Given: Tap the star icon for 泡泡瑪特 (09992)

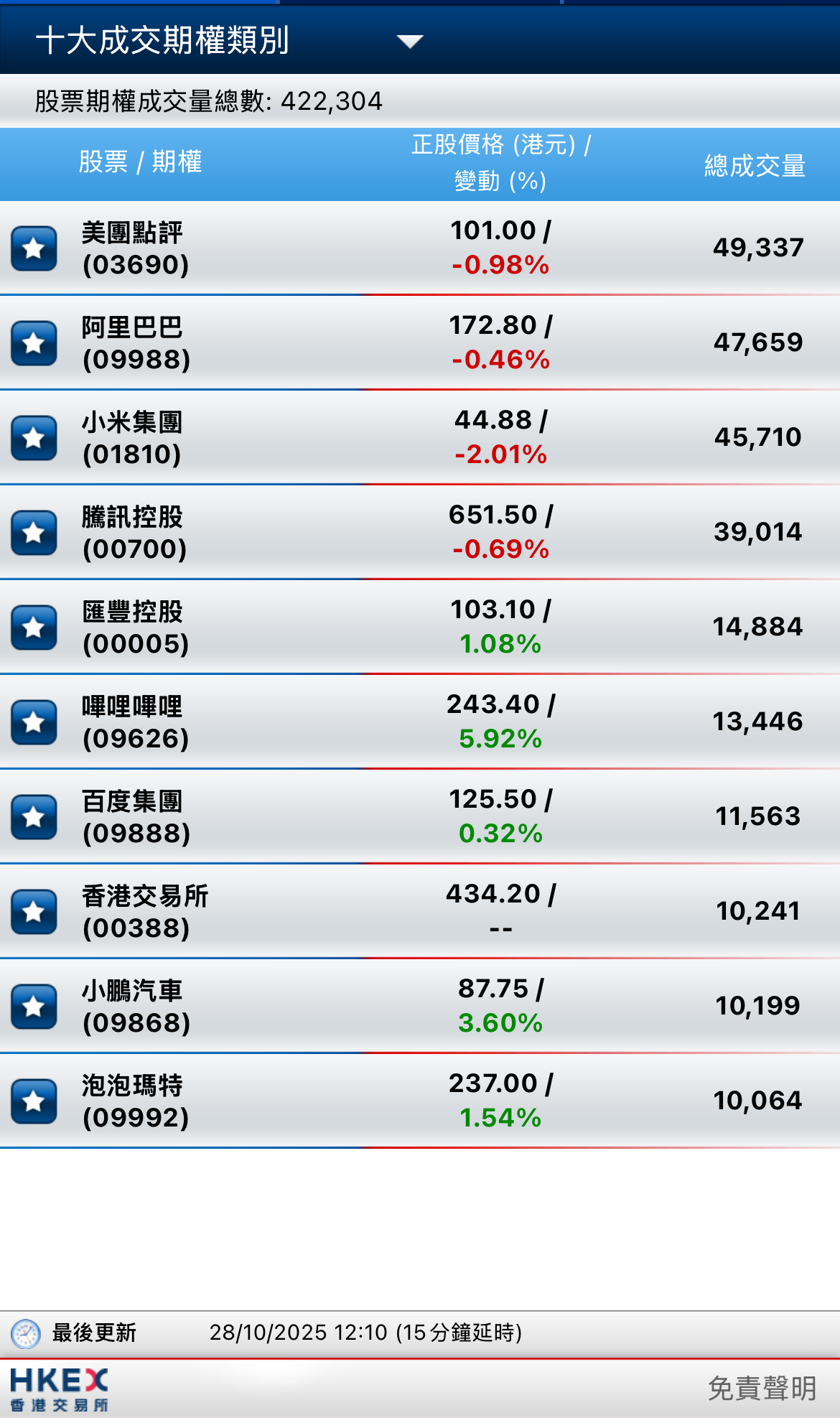Looking at the screenshot, I should 34,1101.
